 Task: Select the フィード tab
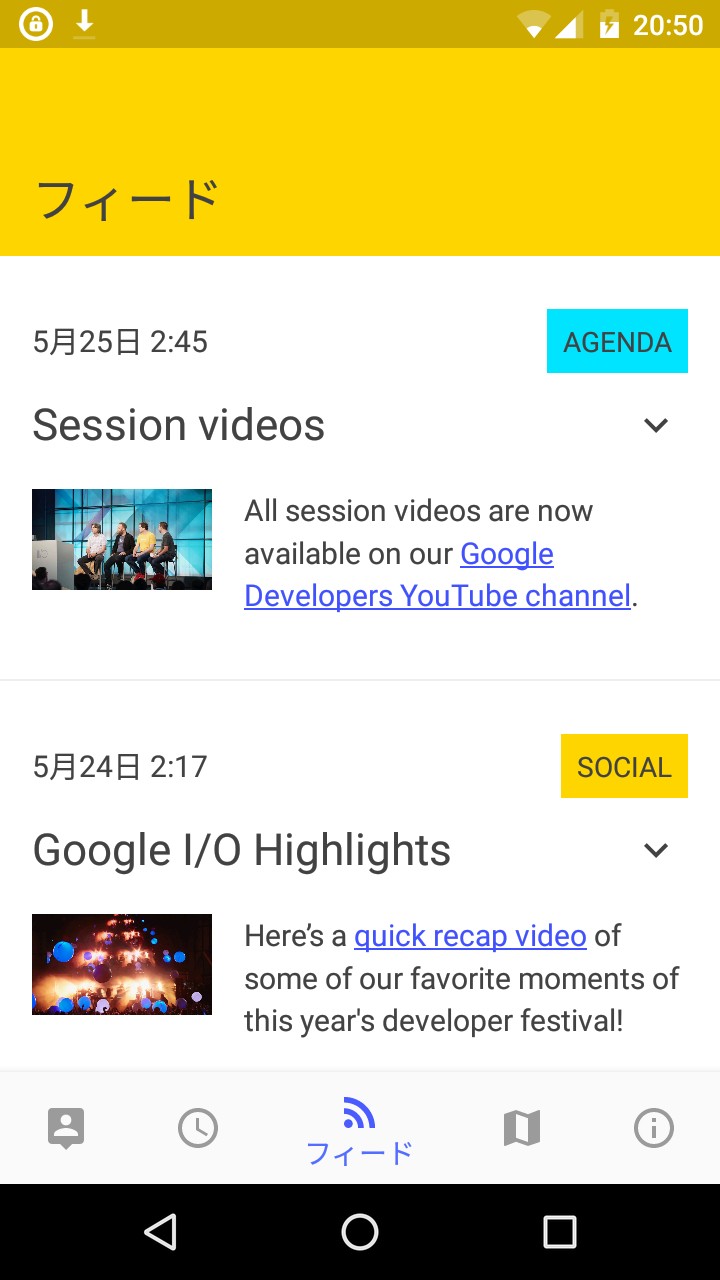[x=360, y=1130]
